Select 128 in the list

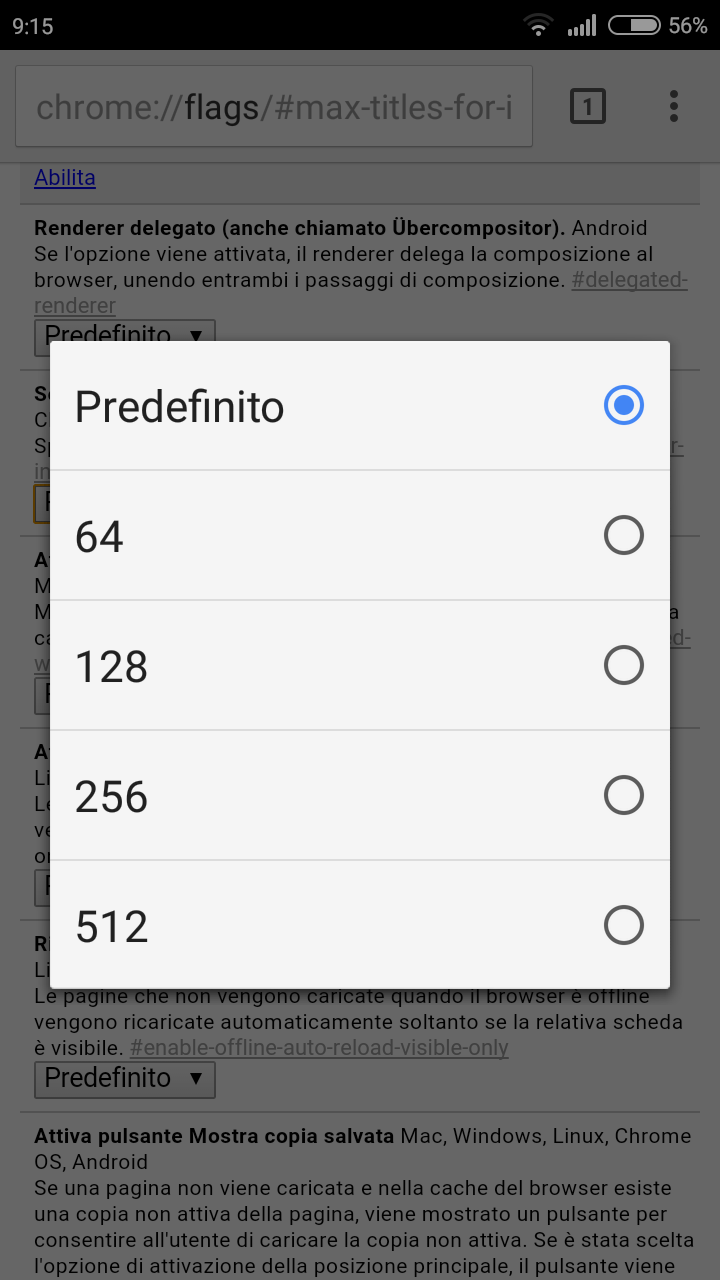pos(360,666)
